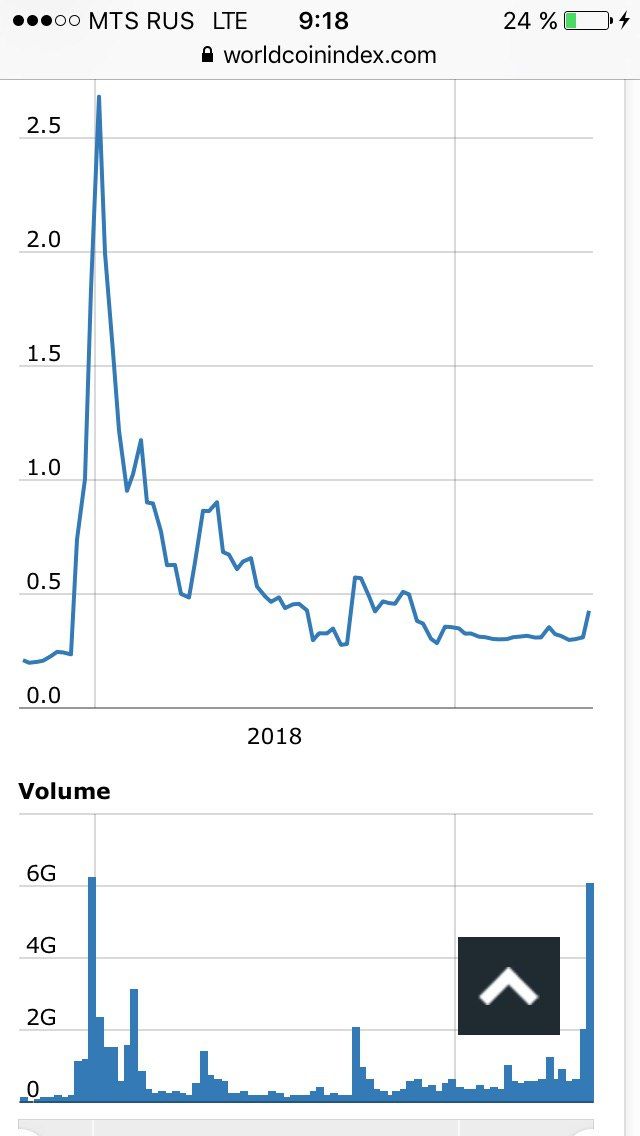Image resolution: width=640 pixels, height=1136 pixels.
Task: Tap the worldcoinindex.com address bar
Action: pyautogui.click(x=320, y=55)
